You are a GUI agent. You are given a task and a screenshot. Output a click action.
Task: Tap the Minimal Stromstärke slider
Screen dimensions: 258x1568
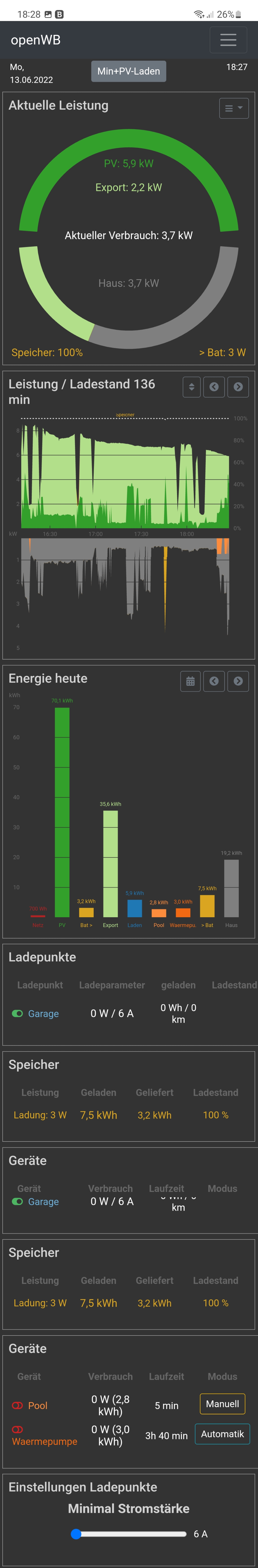128,1534
